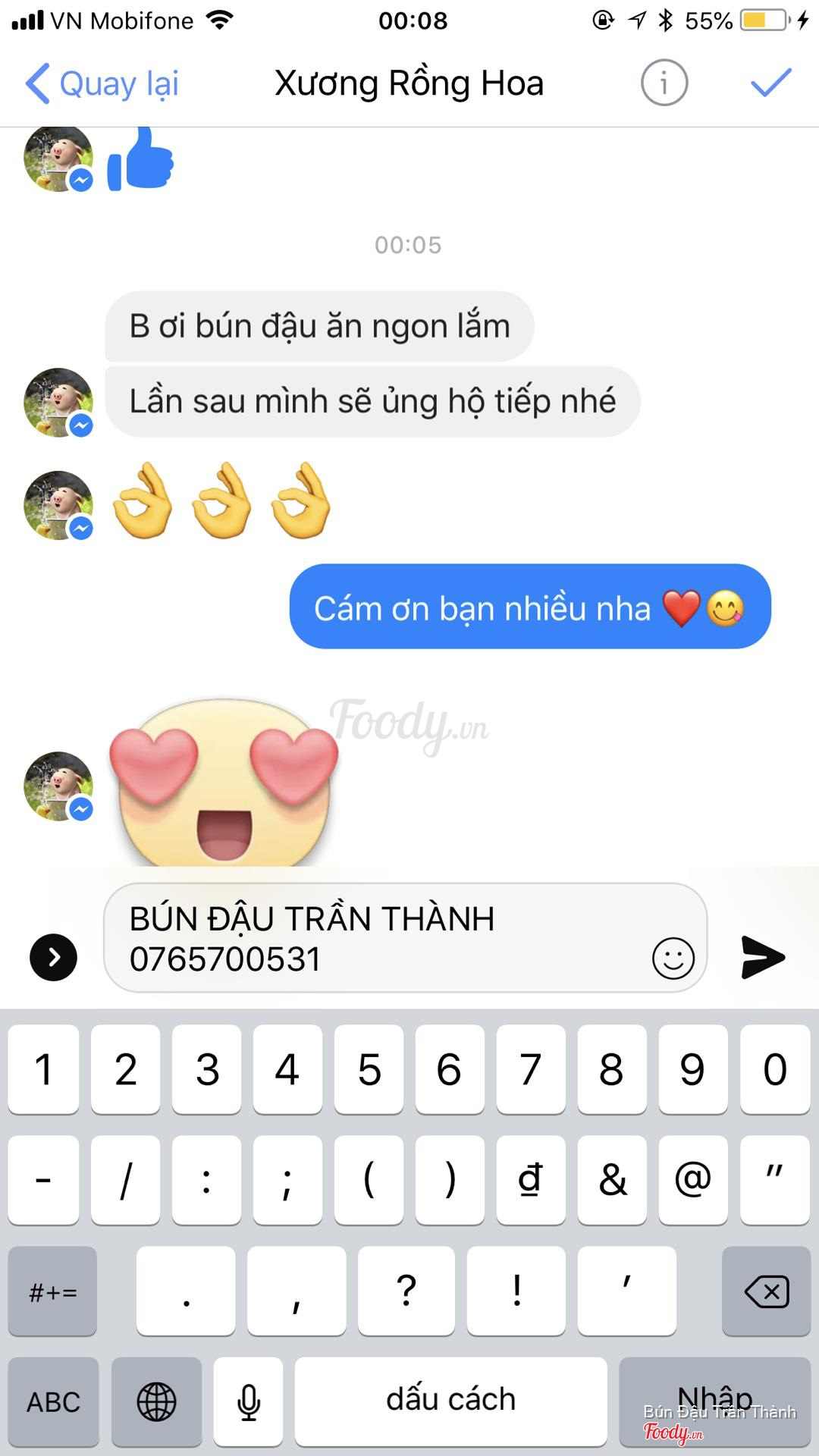Viewport: 819px width, 1456px height.
Task: Tap the blue checkmark icon
Action: [770, 83]
